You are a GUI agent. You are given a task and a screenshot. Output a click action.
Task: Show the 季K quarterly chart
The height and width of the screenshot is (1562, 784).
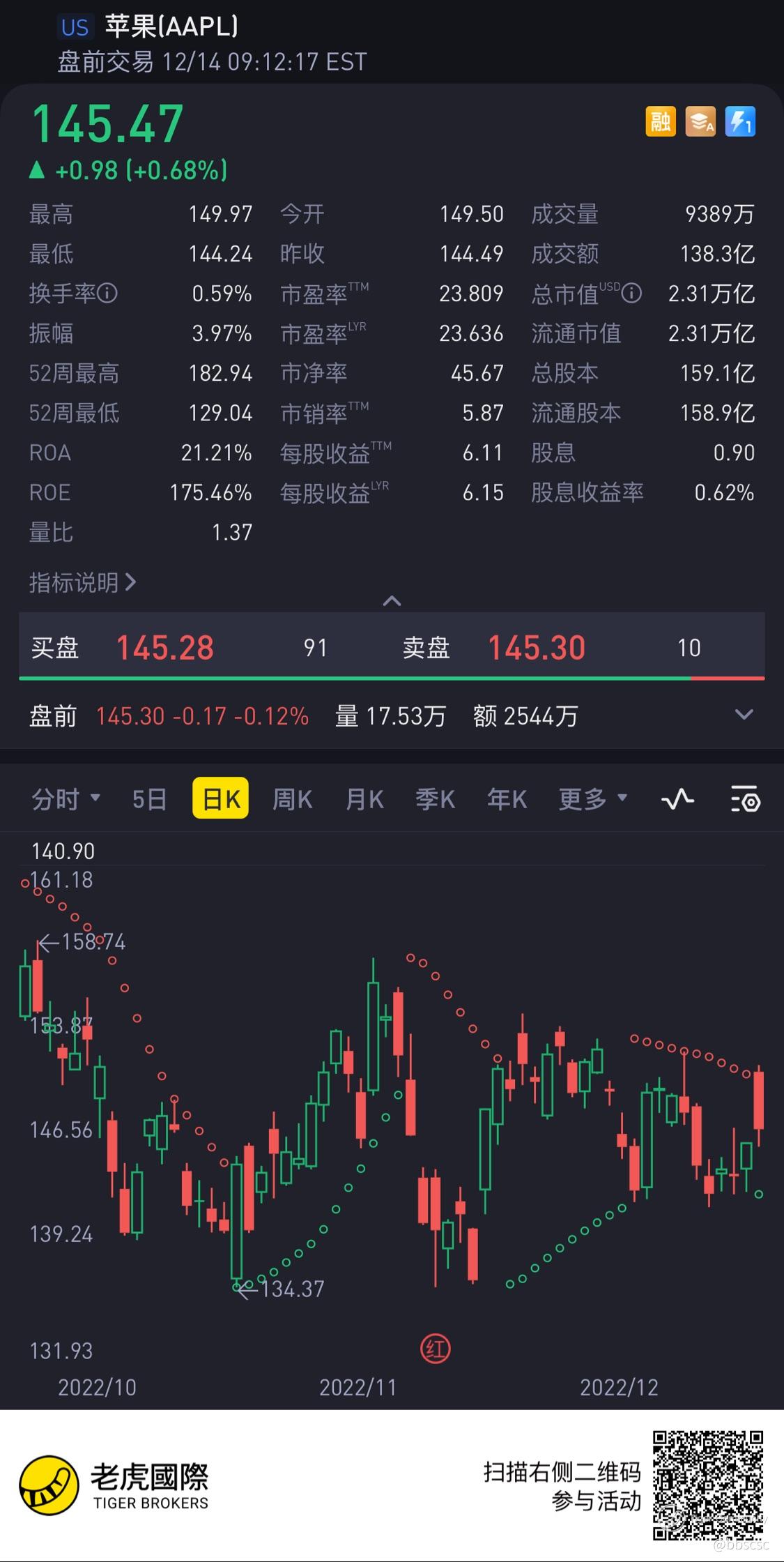[436, 798]
